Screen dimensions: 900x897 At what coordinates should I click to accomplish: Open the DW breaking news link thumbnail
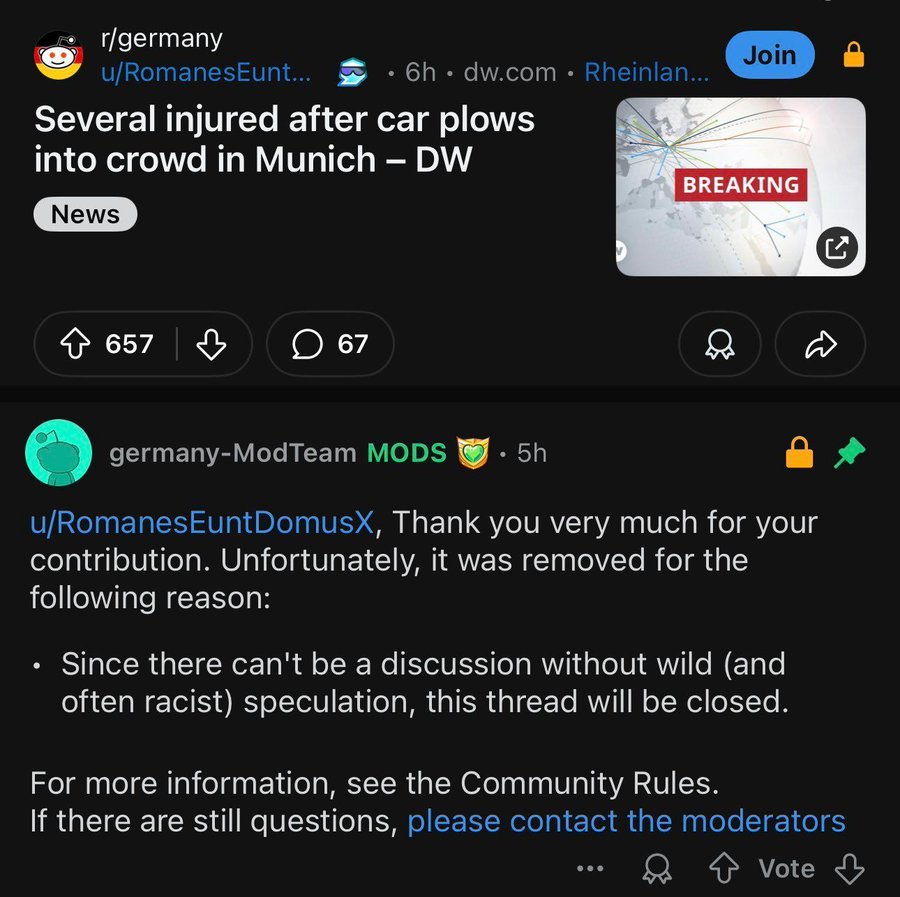(x=740, y=186)
